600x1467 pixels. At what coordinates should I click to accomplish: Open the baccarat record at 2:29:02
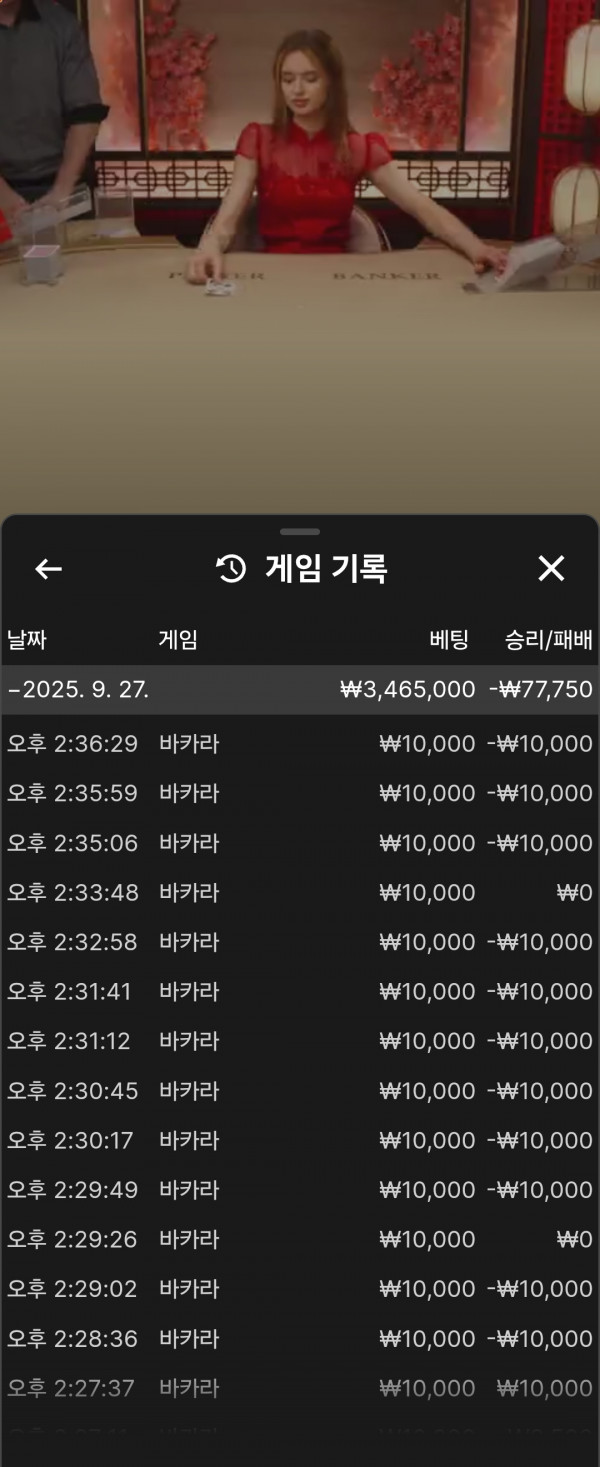pyautogui.click(x=300, y=1289)
